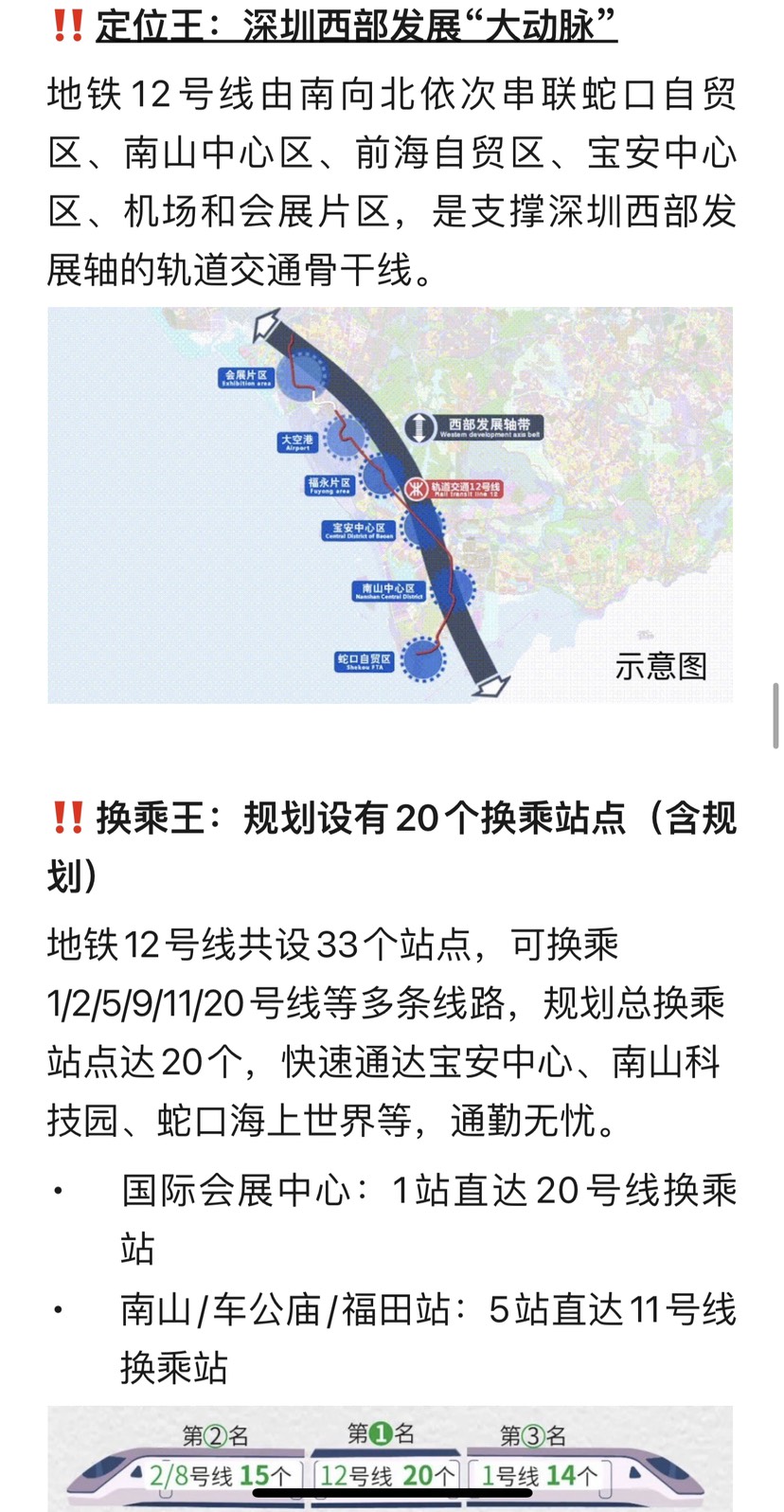
Task: Open the Line 12 western development map image
Action: [x=390, y=505]
